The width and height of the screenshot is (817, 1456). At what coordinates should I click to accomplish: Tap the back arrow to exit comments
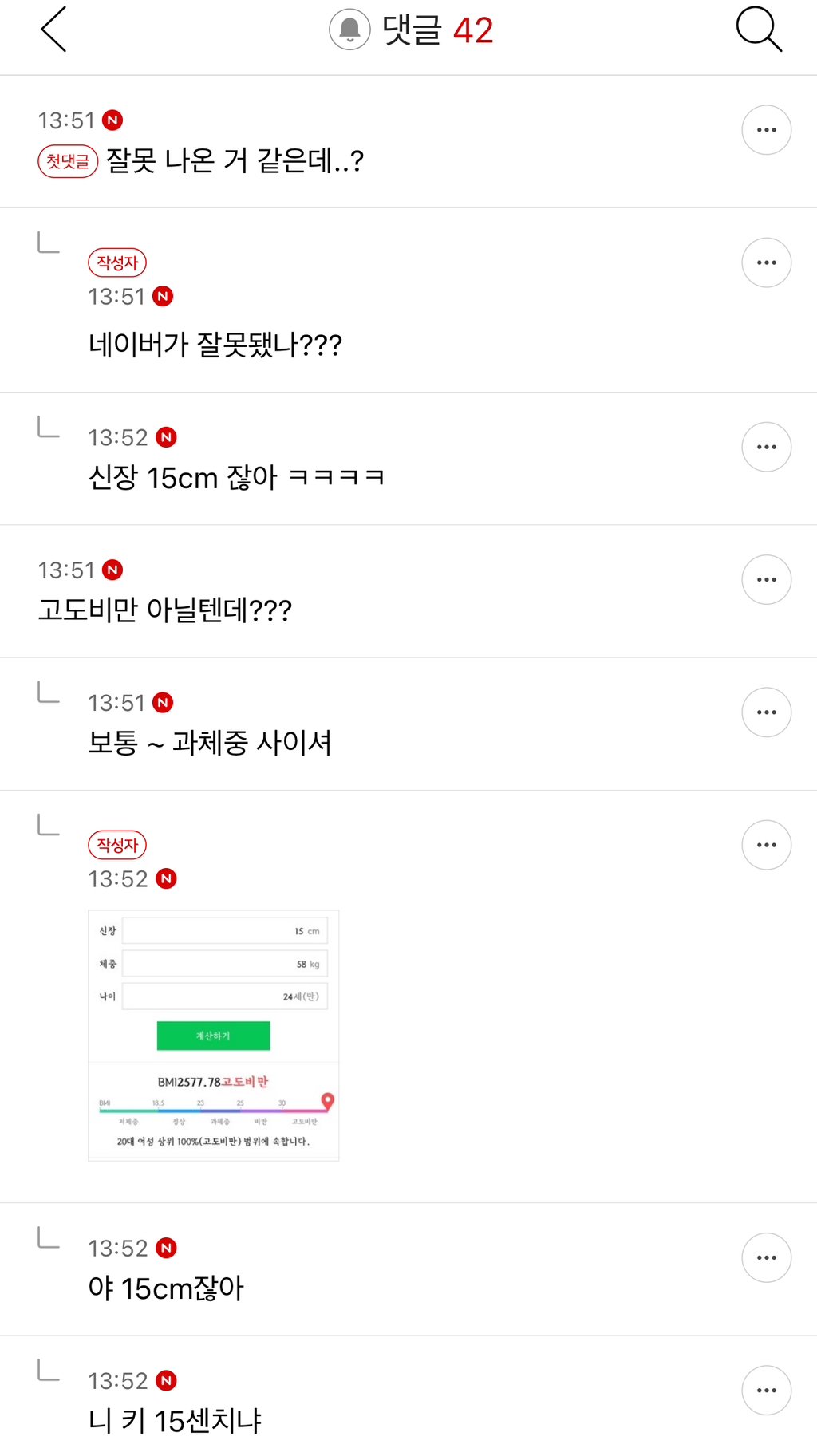(53, 30)
